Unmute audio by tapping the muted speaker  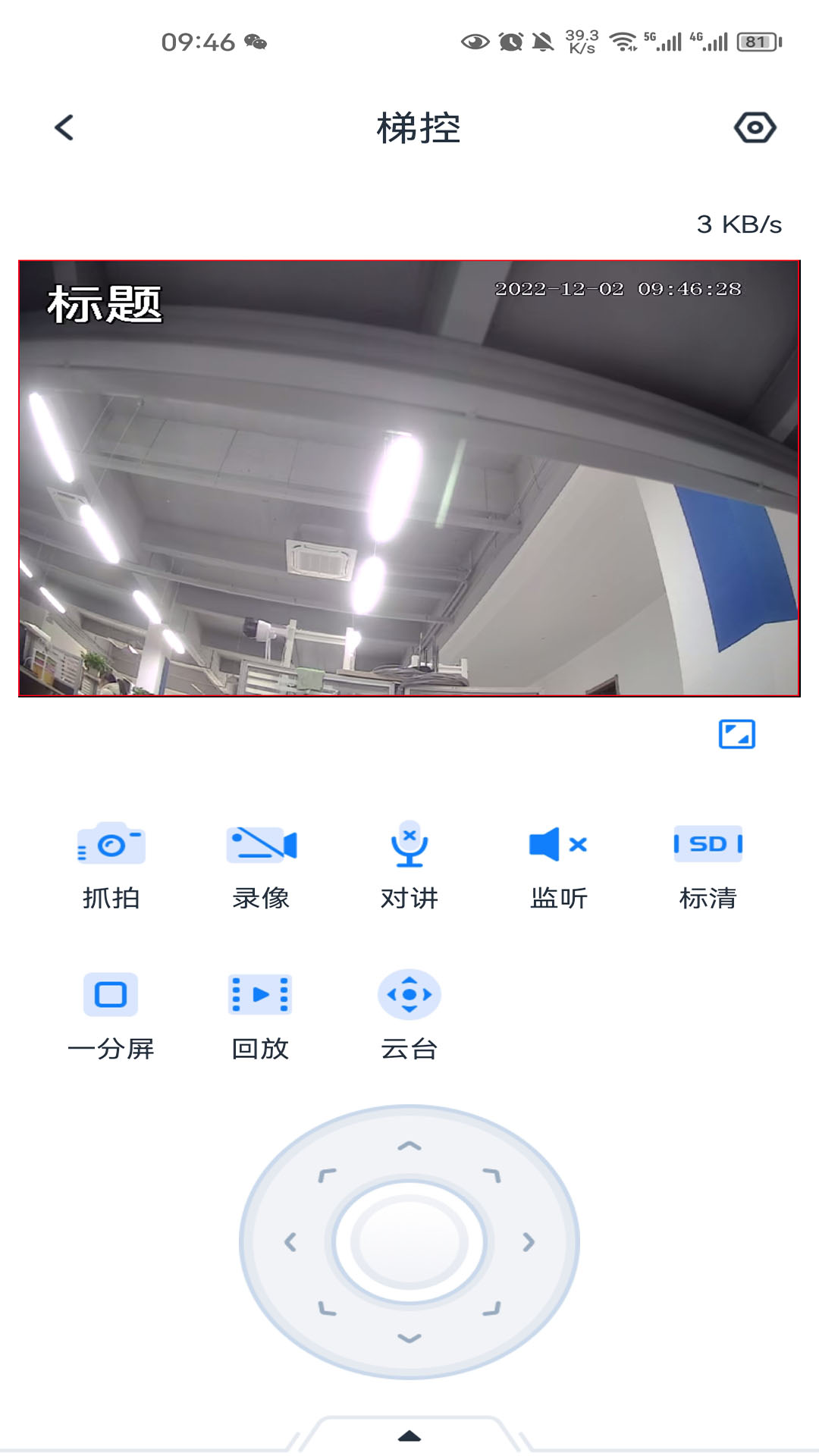tap(557, 844)
